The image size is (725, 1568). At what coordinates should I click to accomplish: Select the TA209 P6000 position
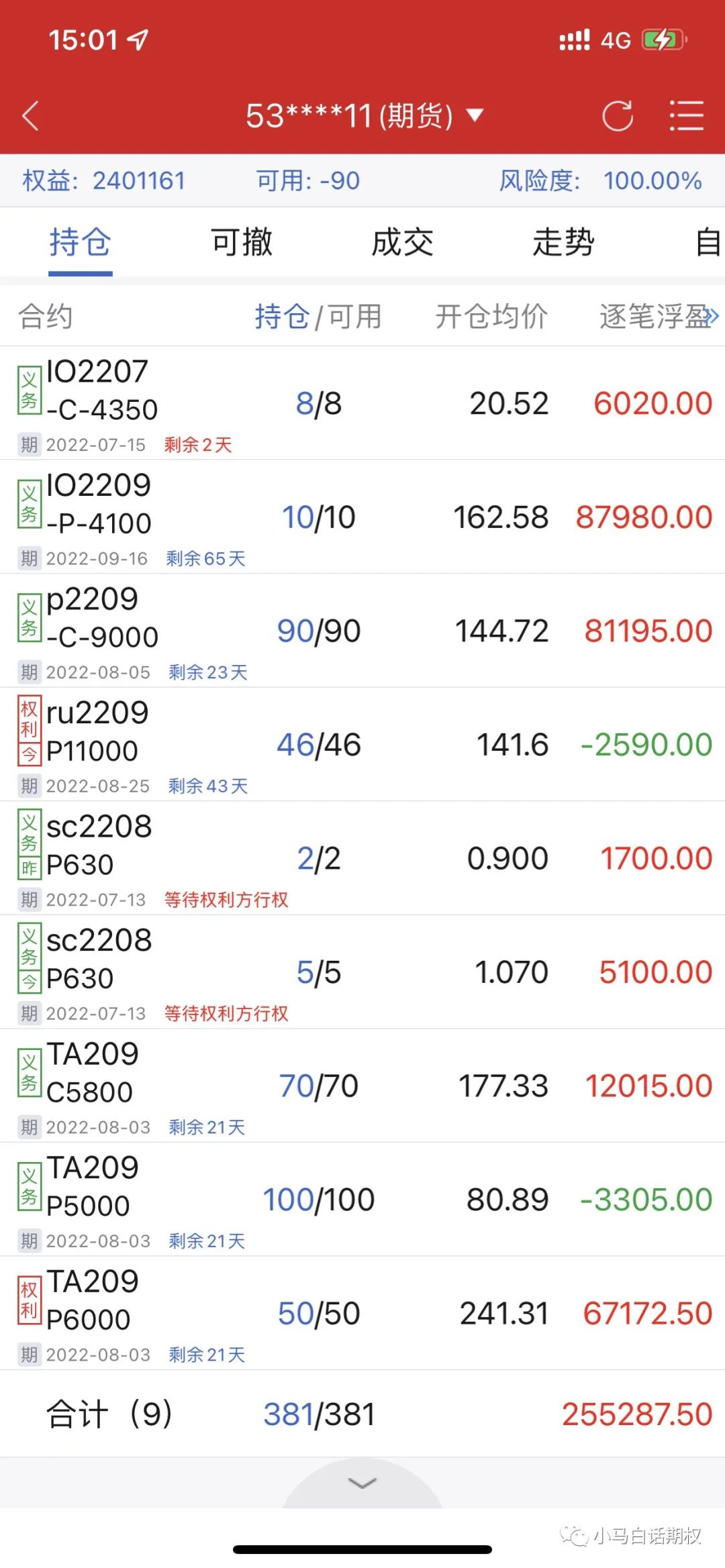pos(362,1313)
